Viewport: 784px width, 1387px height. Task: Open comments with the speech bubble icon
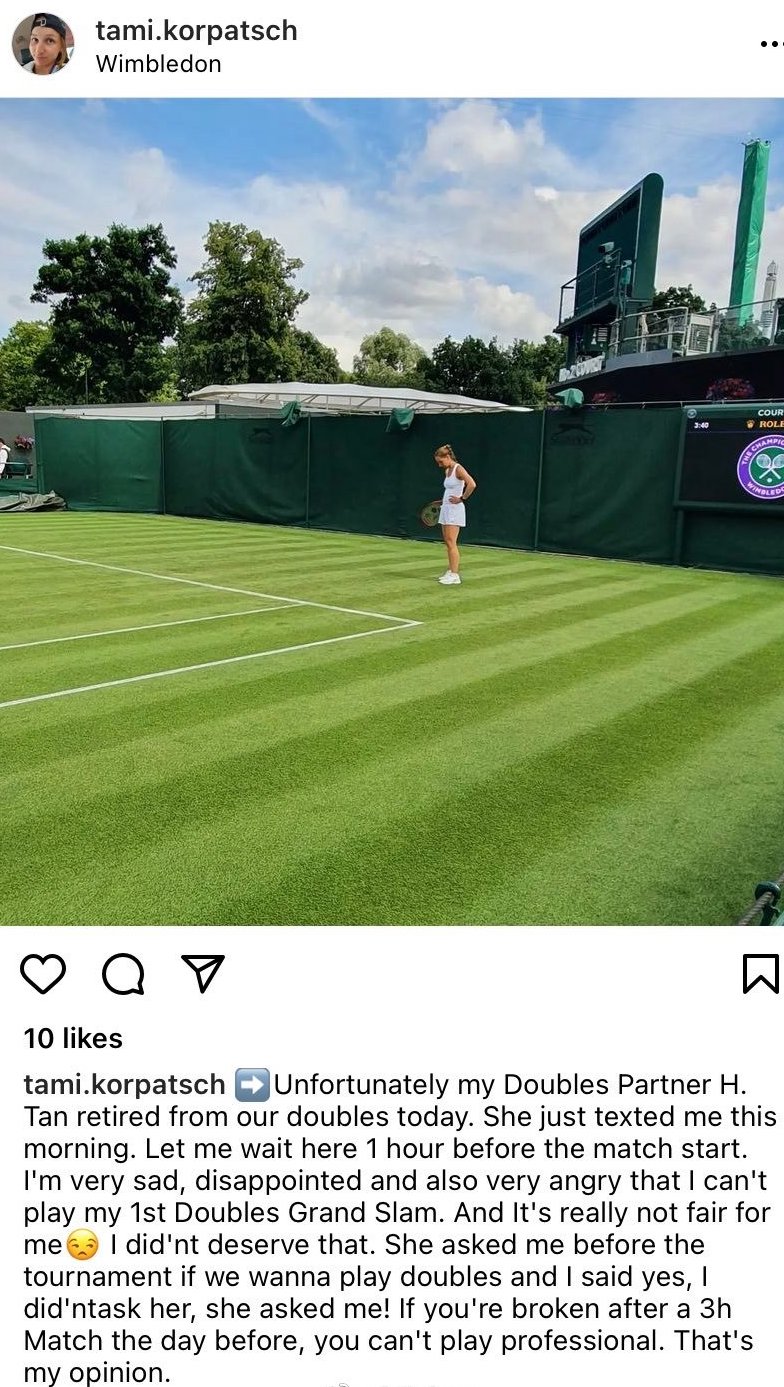123,973
